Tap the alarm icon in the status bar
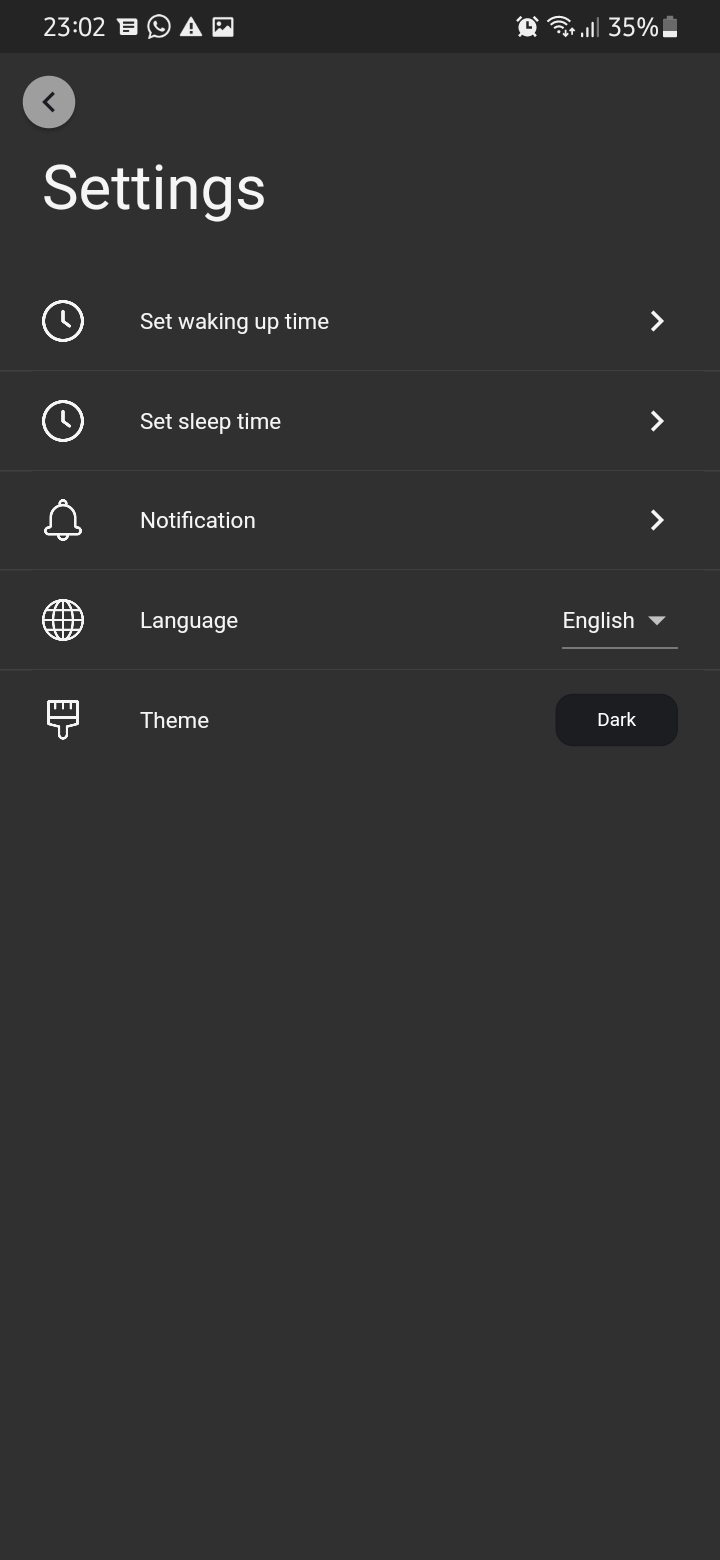 (525, 26)
